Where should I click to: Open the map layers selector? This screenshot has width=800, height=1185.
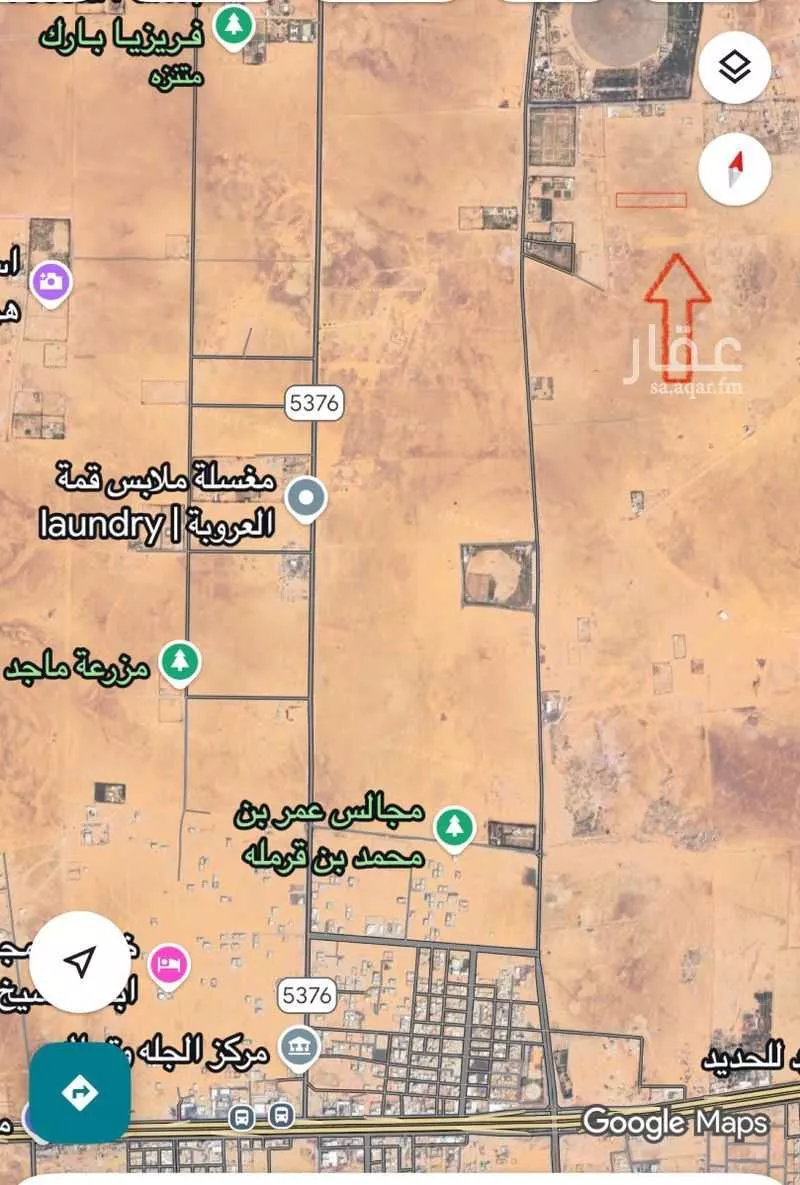(735, 68)
